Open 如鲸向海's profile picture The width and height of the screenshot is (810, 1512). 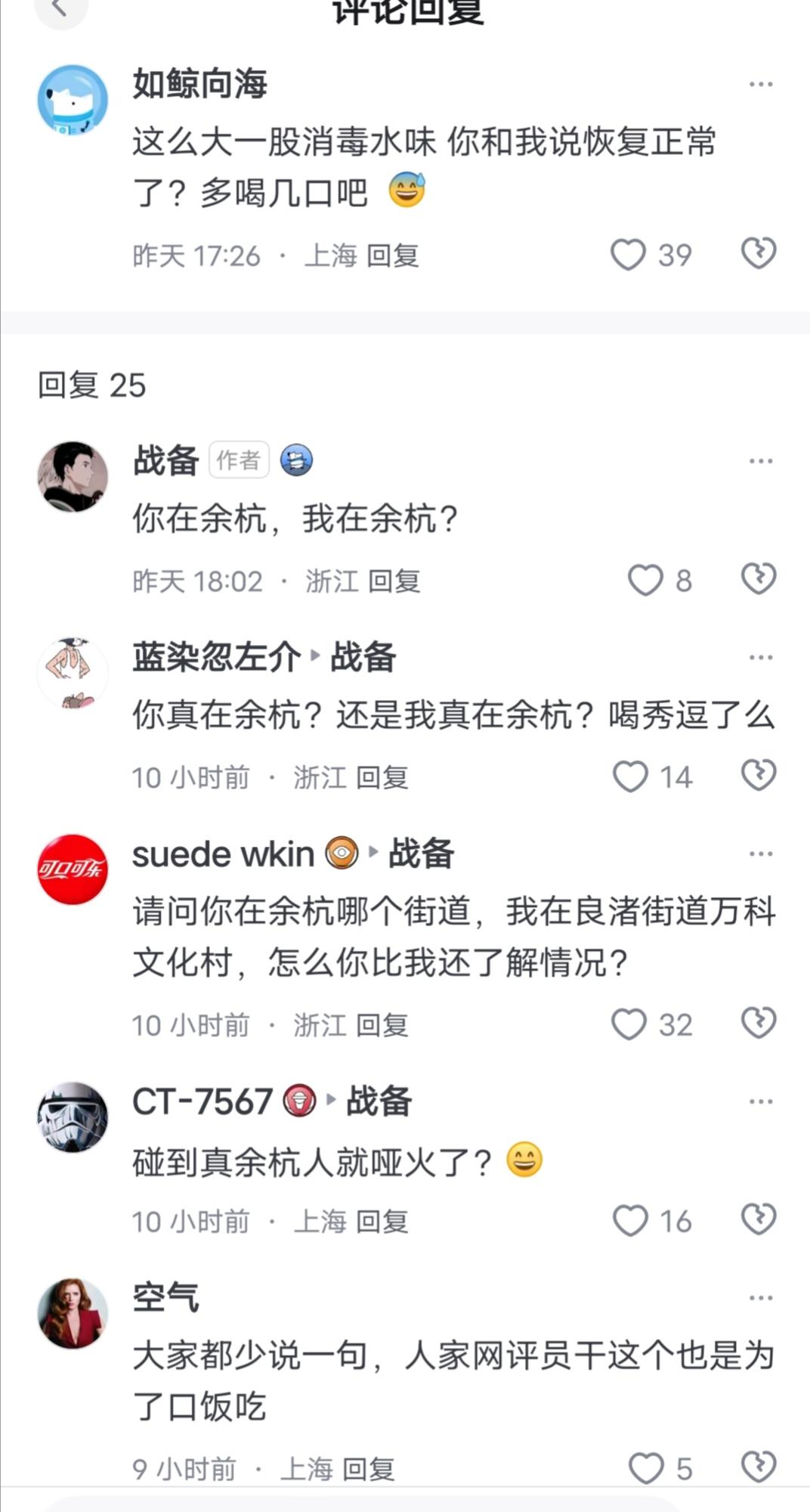click(x=73, y=100)
